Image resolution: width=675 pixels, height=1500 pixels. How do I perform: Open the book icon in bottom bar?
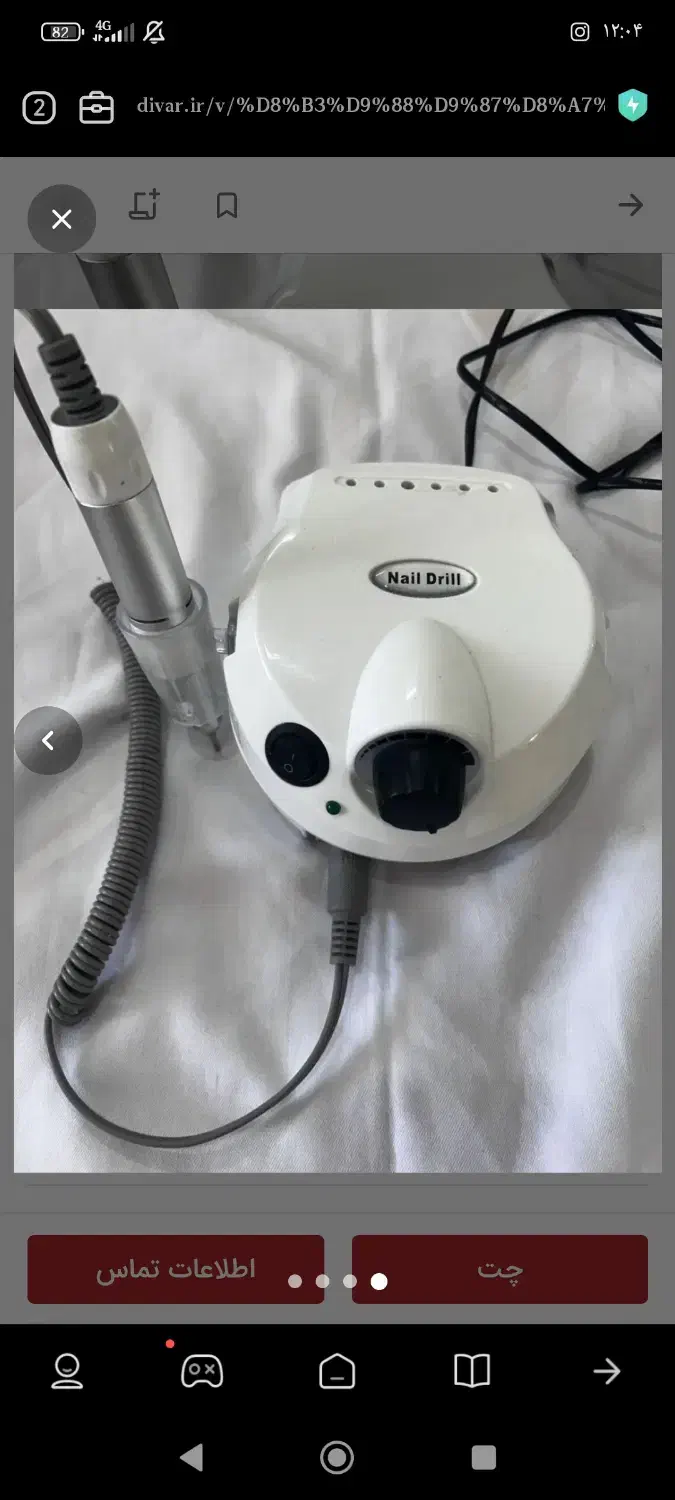(x=472, y=1371)
